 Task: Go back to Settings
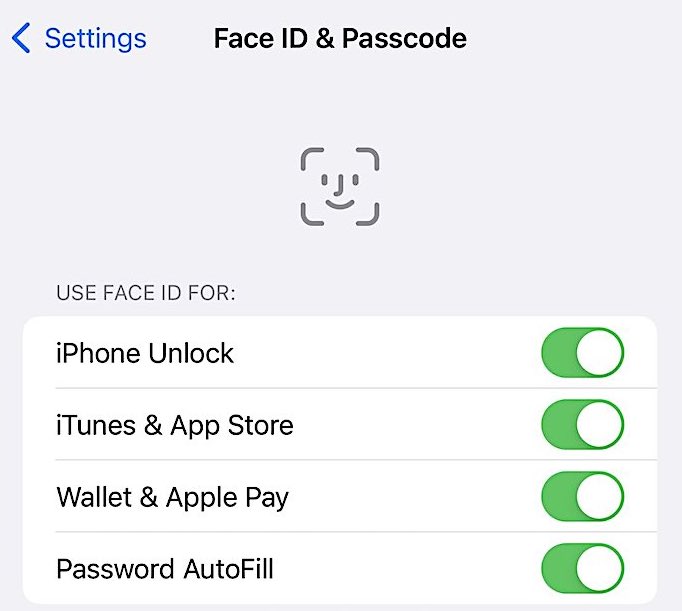[79, 39]
